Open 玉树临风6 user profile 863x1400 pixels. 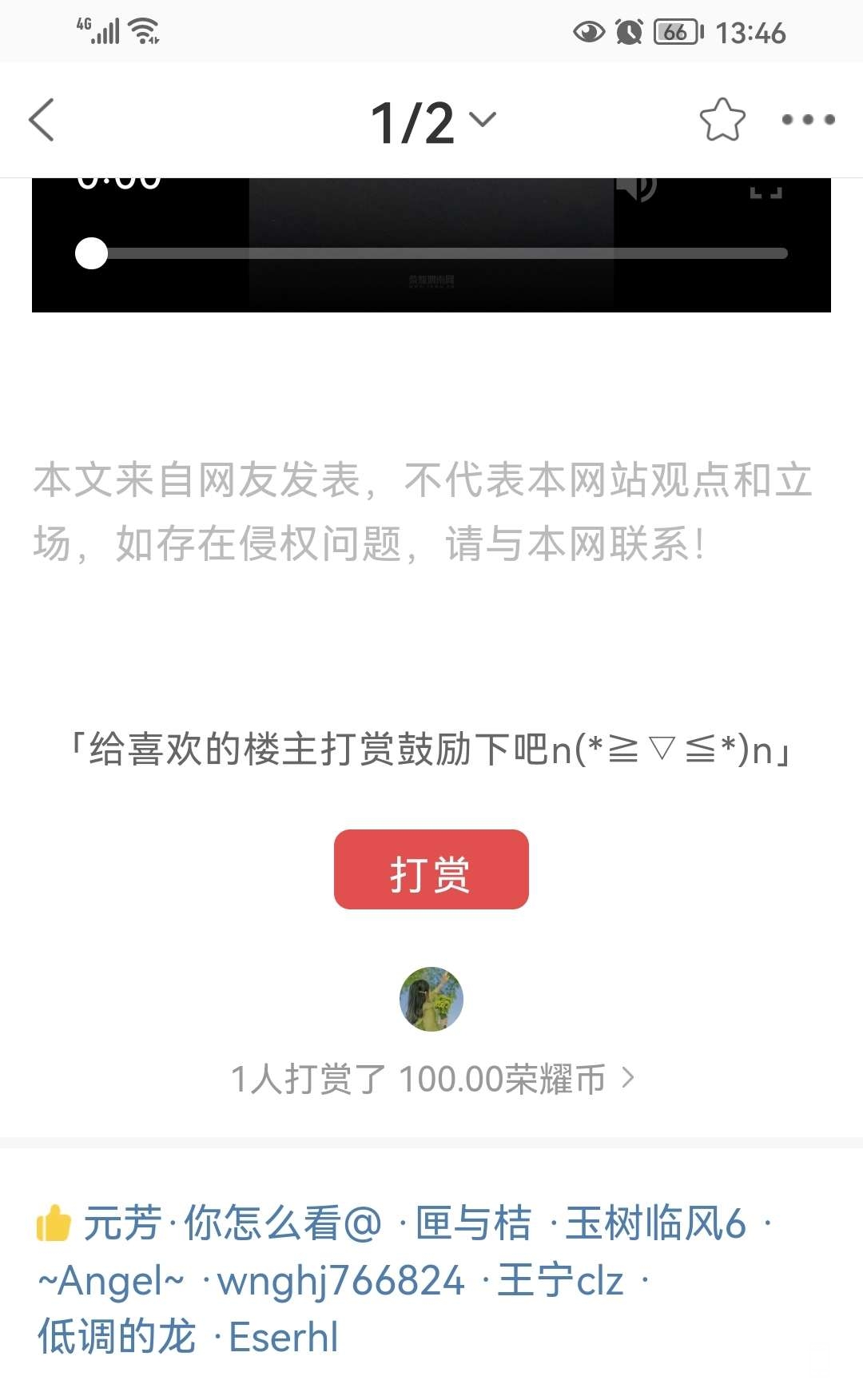(x=655, y=1223)
